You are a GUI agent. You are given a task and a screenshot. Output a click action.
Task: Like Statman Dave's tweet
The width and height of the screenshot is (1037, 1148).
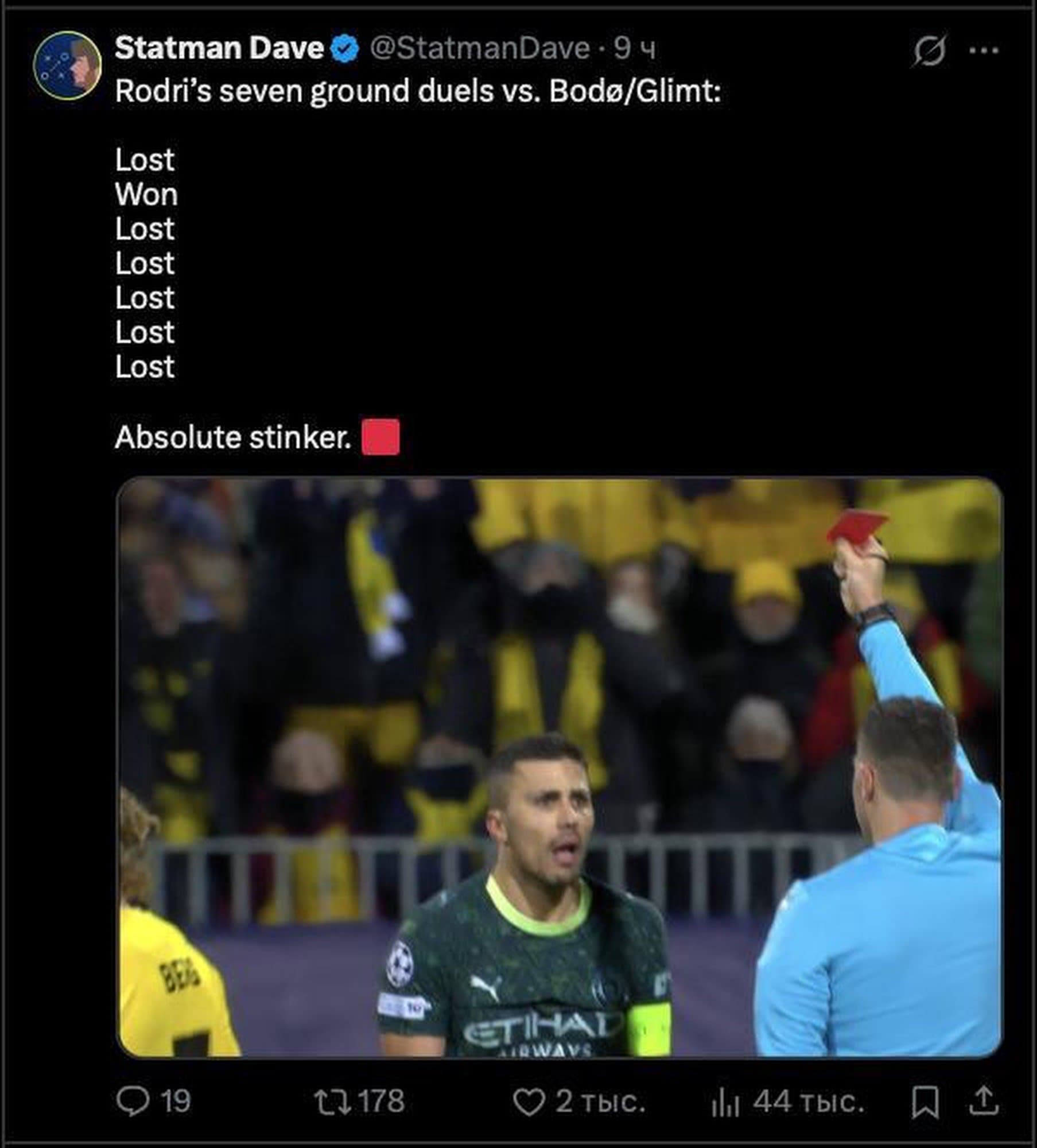[x=529, y=1102]
